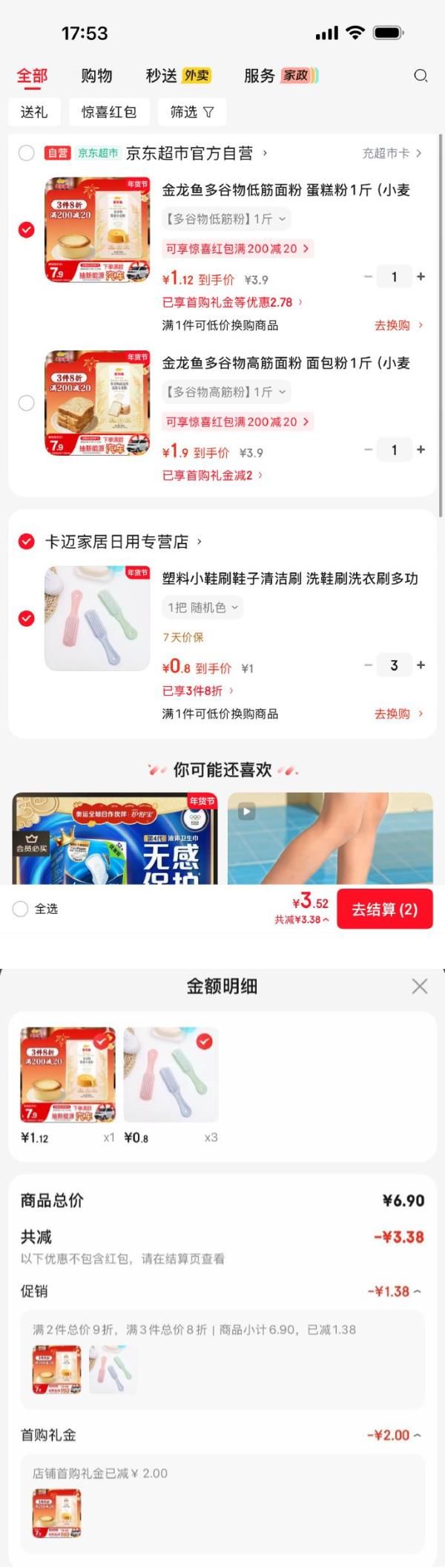Close the 金额明细 panel
Screen dimensions: 445x1568
tap(420, 987)
